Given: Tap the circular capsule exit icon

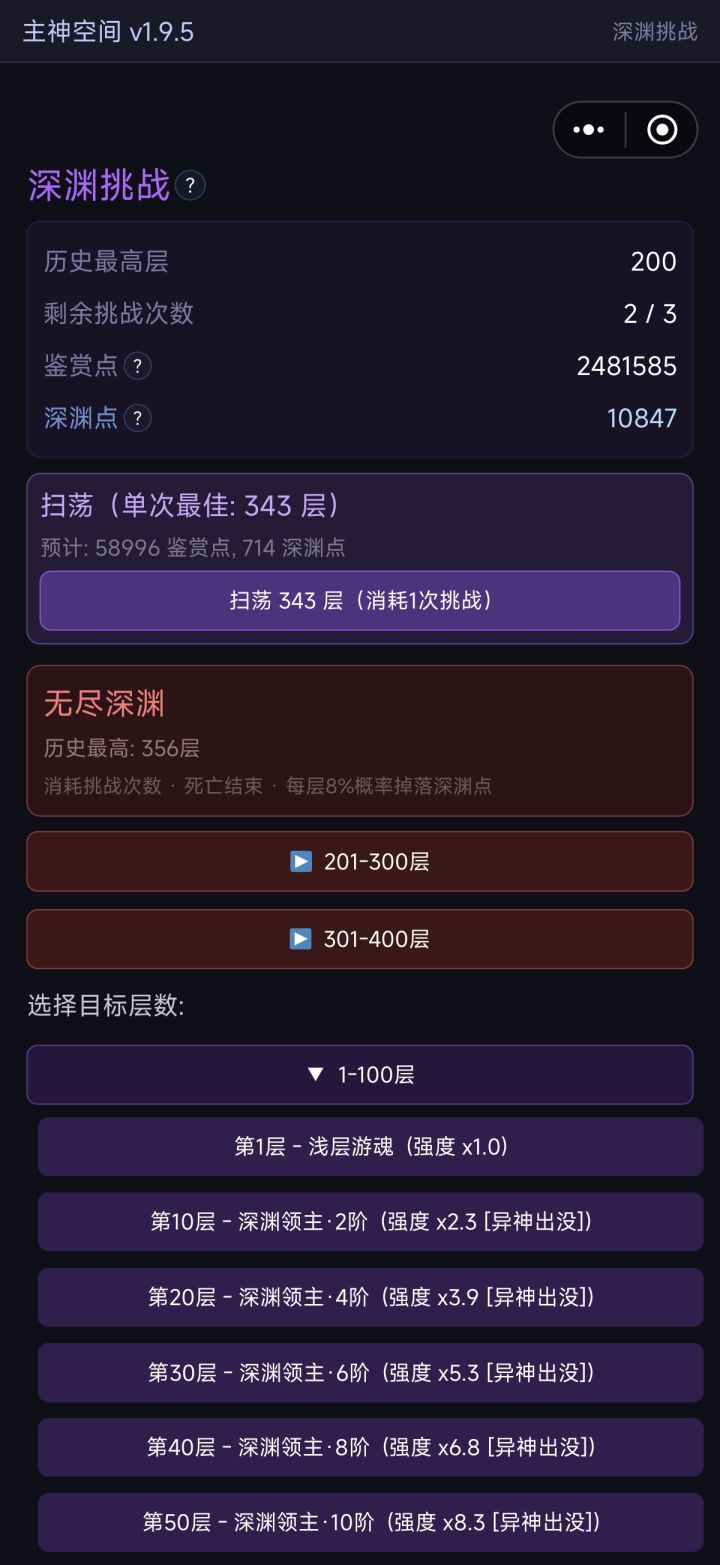Looking at the screenshot, I should click(x=662, y=129).
